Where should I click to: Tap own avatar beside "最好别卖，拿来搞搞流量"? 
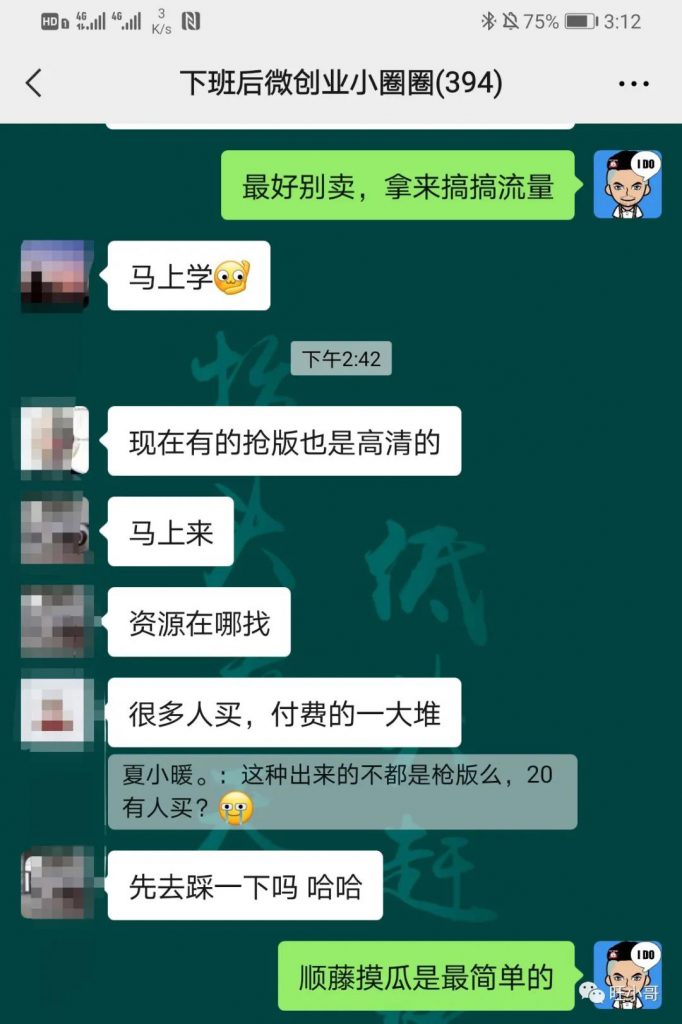[x=627, y=185]
